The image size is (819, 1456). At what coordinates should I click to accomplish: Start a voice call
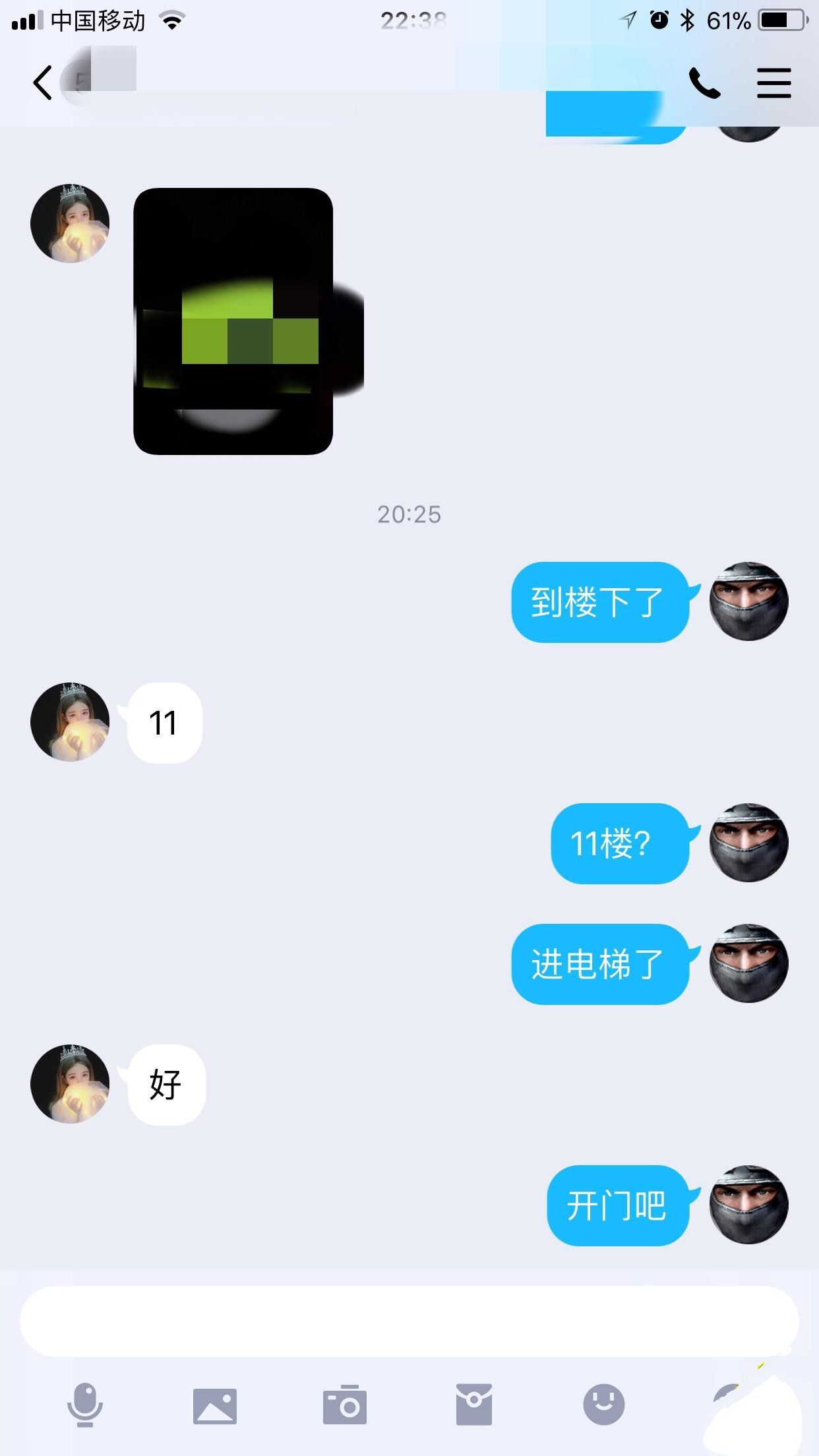point(704,83)
